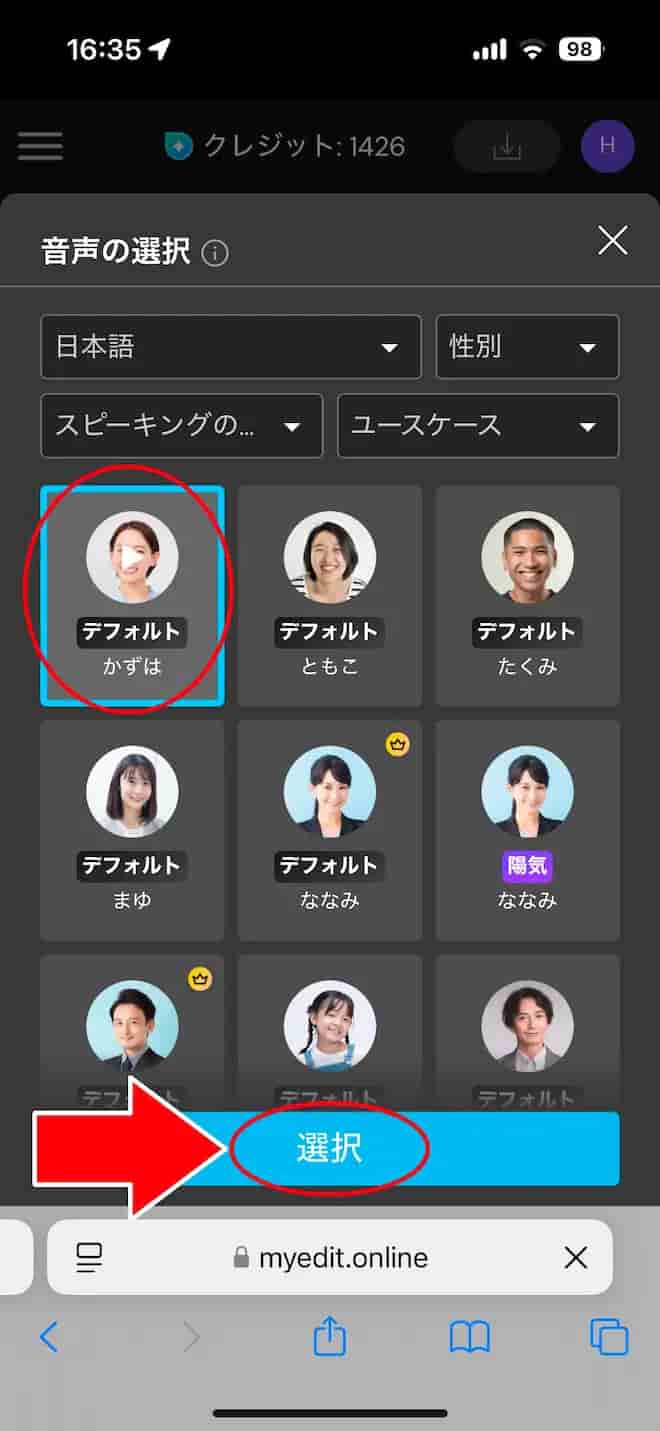Open the Safari share sheet

(x=329, y=1336)
